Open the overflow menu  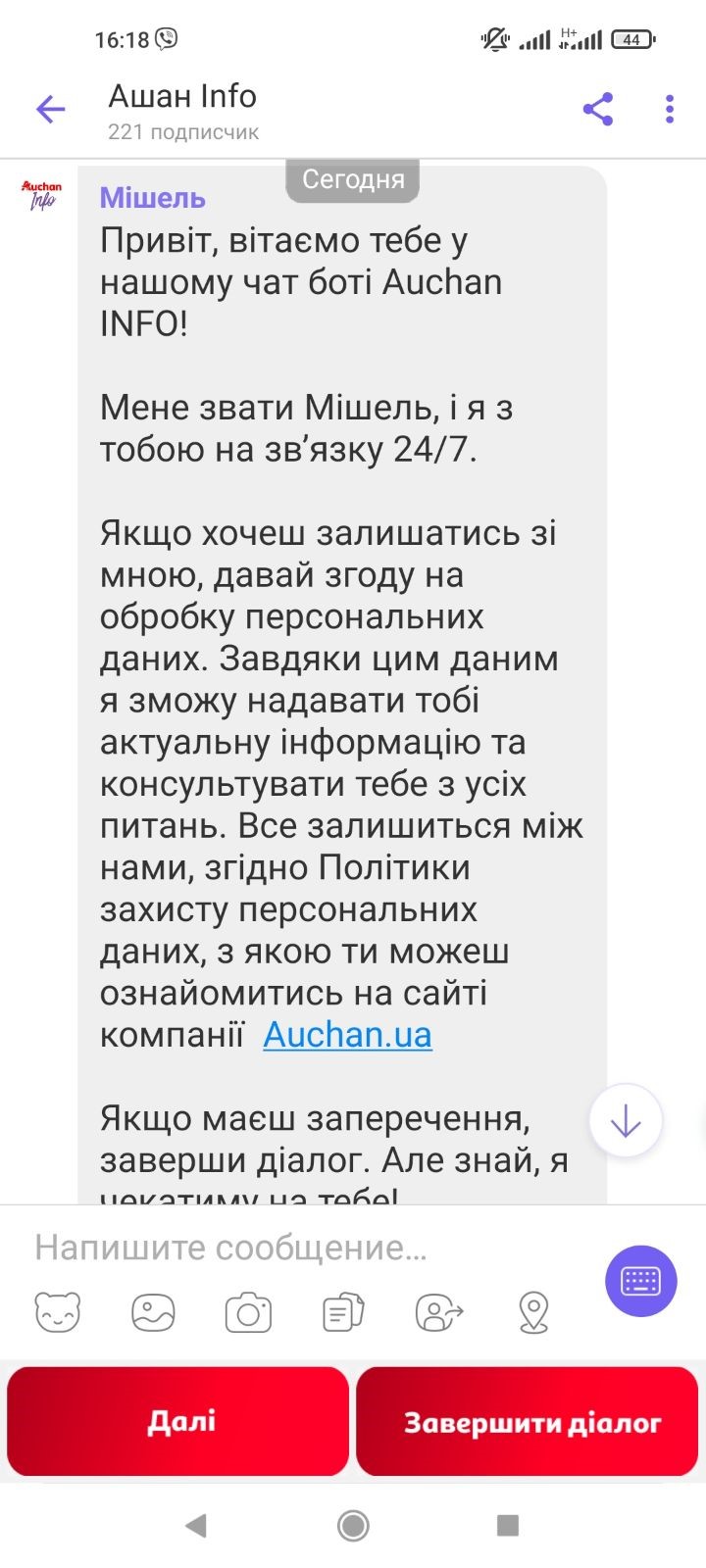point(670,109)
